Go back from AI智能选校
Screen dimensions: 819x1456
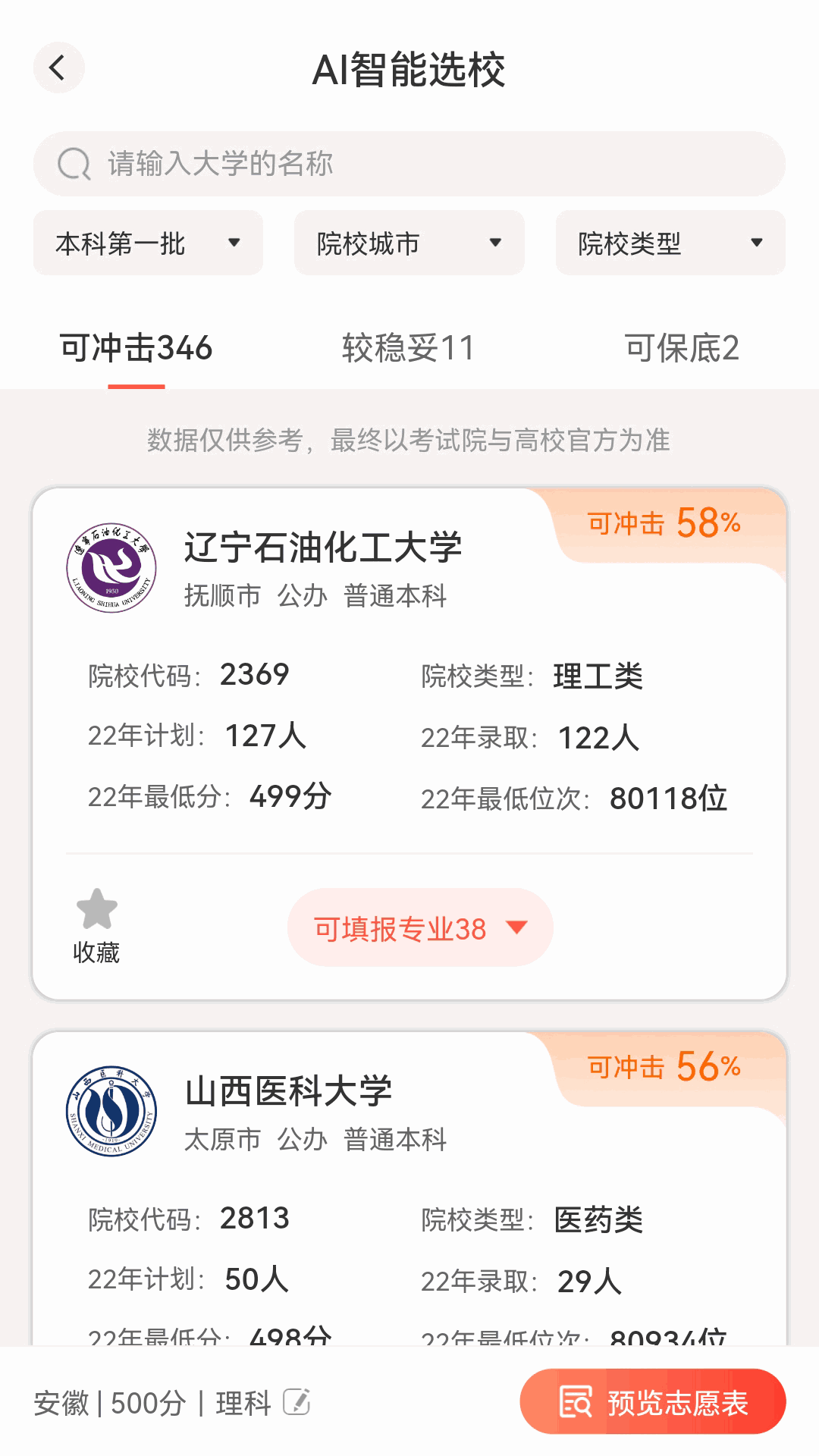pyautogui.click(x=58, y=68)
